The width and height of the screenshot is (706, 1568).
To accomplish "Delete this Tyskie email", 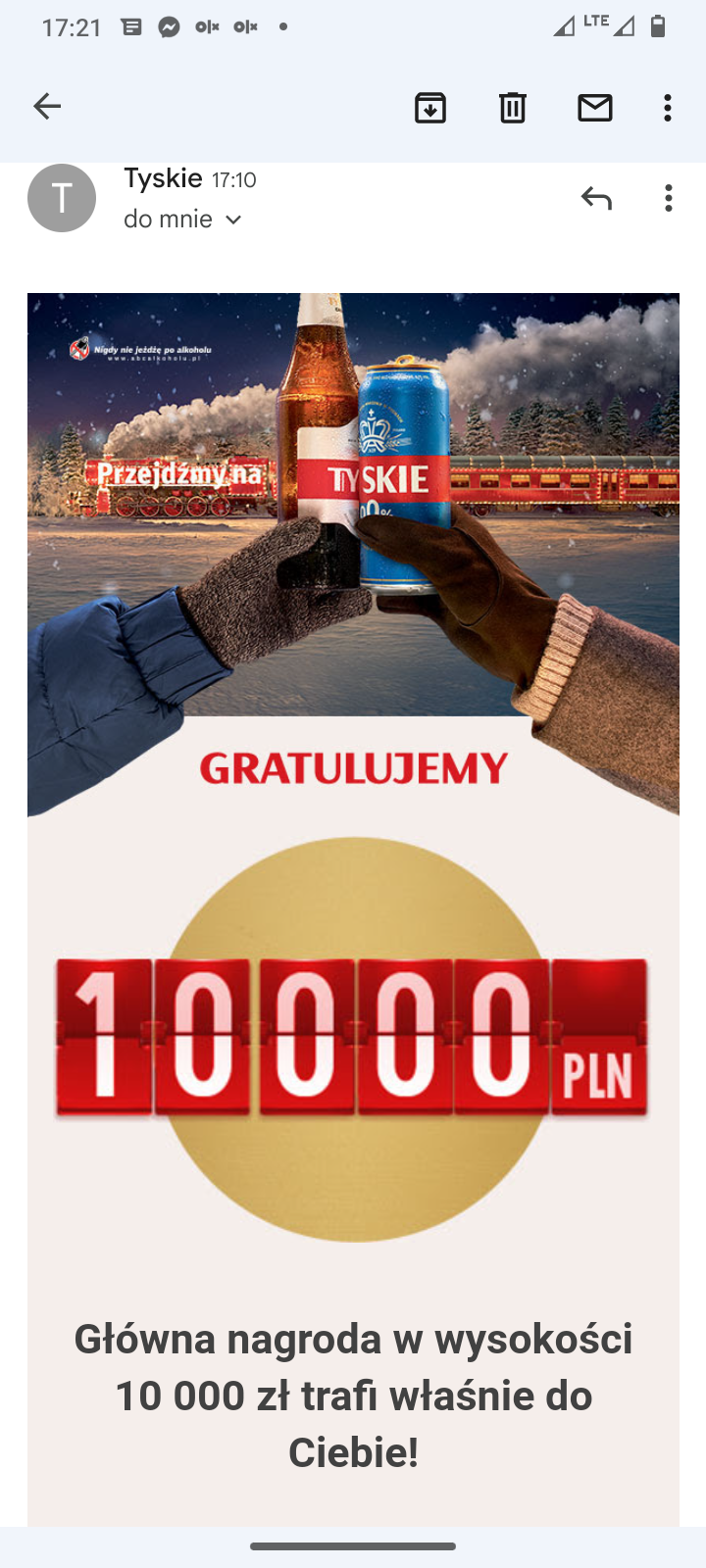I will (x=513, y=107).
